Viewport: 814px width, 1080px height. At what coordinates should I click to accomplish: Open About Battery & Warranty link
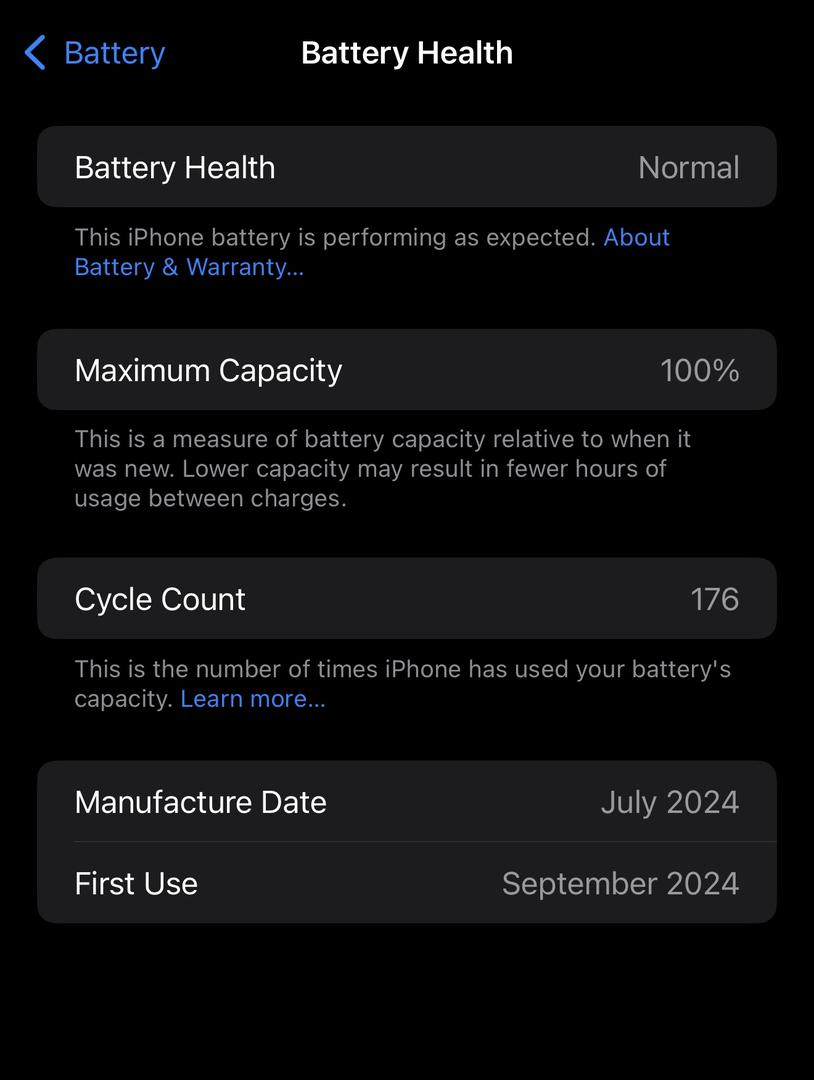pyautogui.click(x=188, y=268)
